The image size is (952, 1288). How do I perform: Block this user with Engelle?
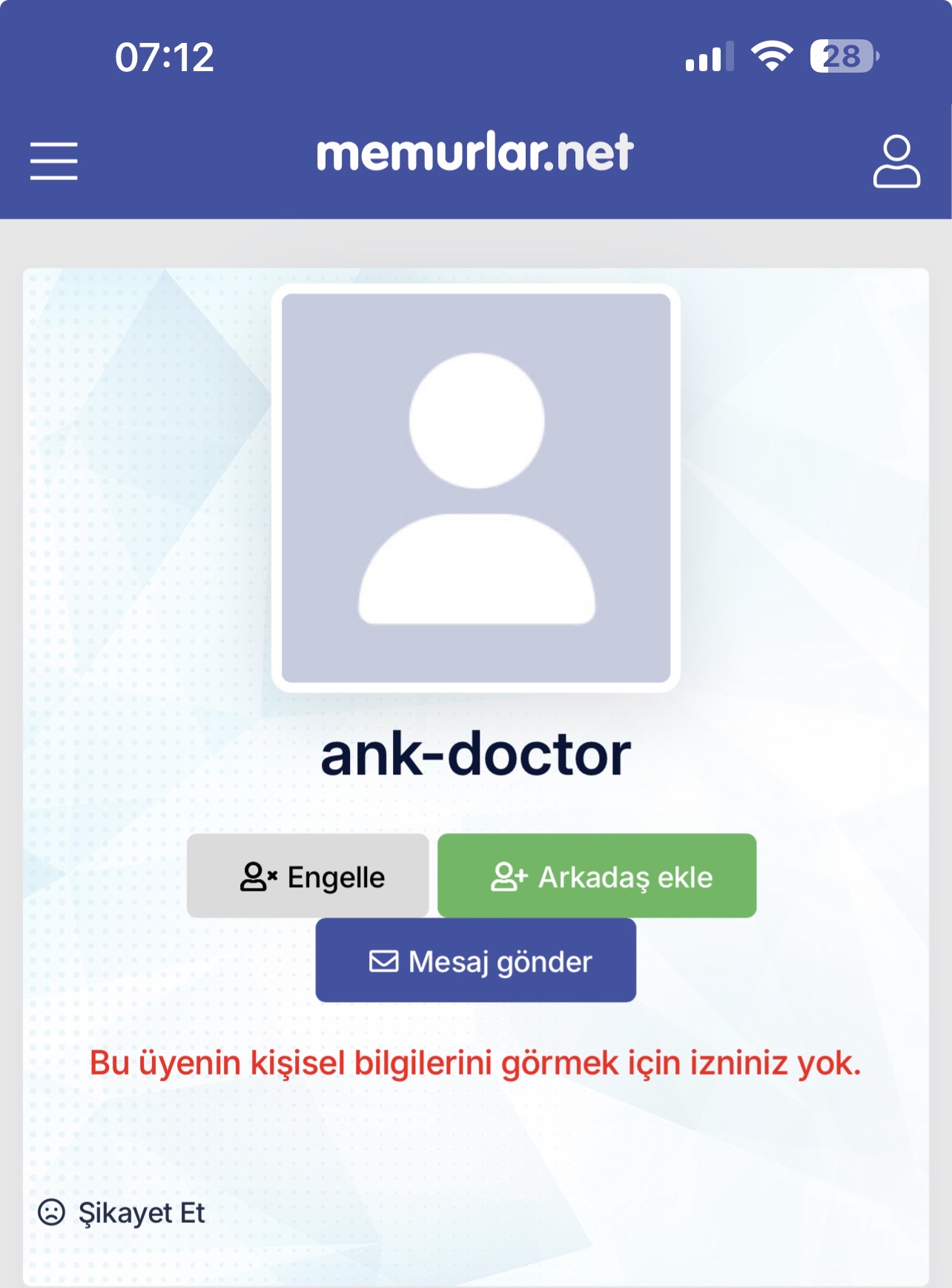(308, 876)
